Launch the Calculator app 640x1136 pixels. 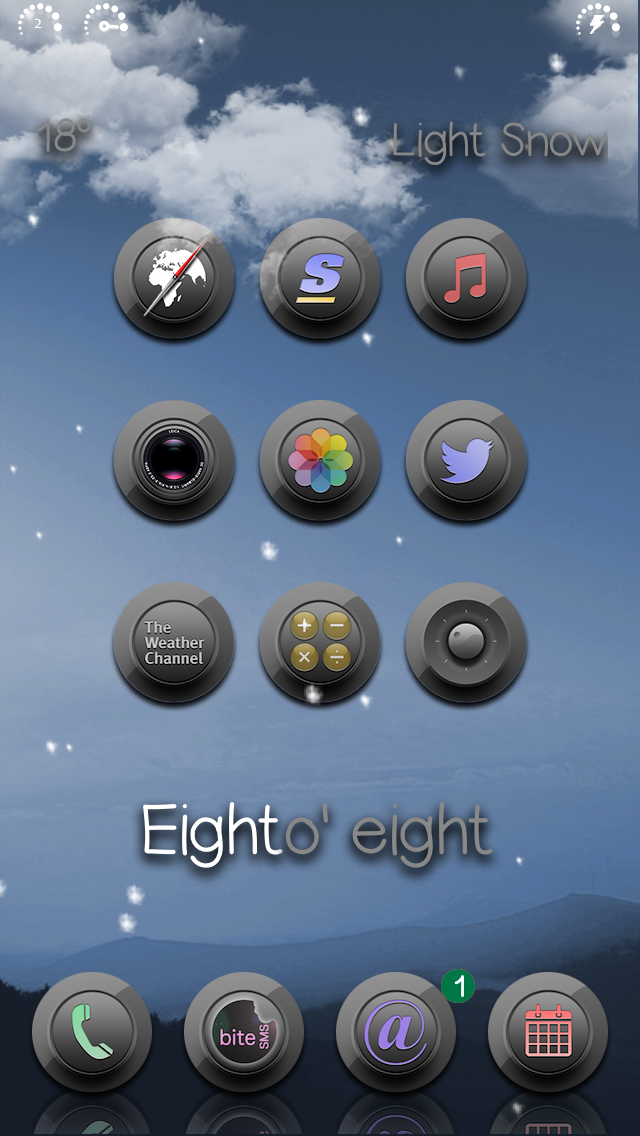[320, 643]
